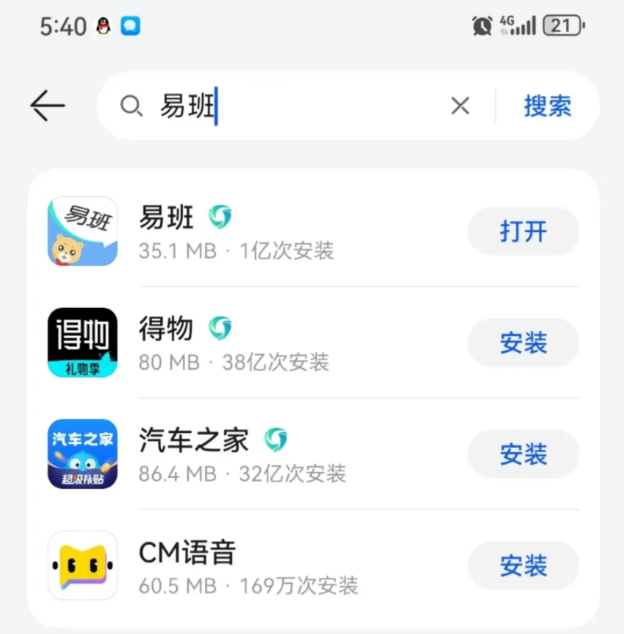Install the 汽车之家 app
624x634 pixels.
[523, 455]
